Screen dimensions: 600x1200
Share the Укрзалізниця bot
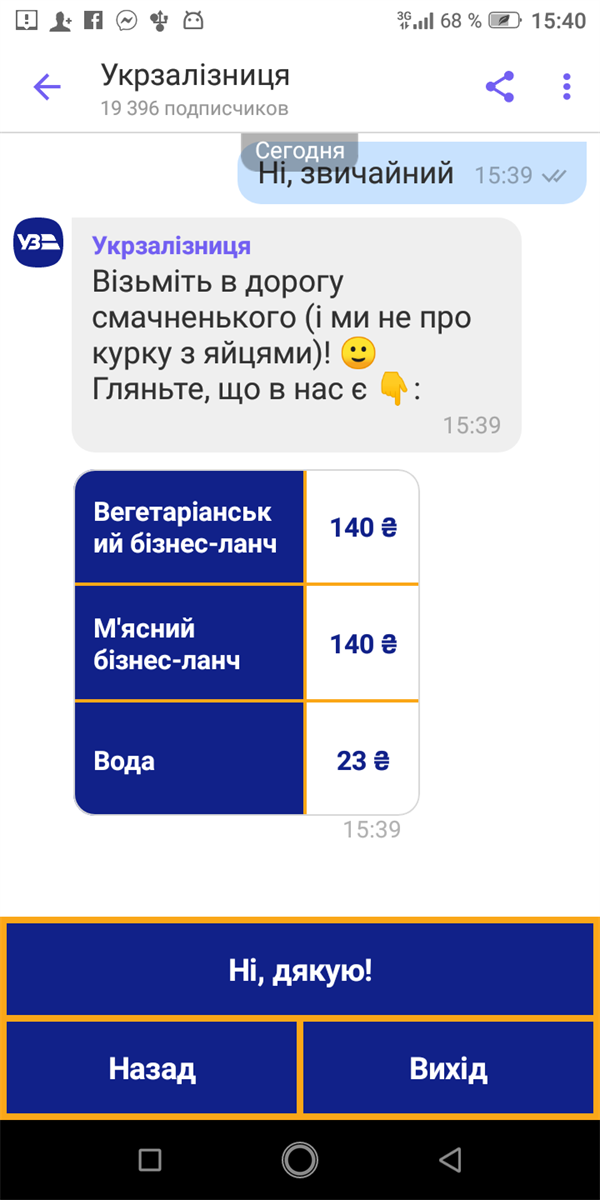click(x=500, y=87)
